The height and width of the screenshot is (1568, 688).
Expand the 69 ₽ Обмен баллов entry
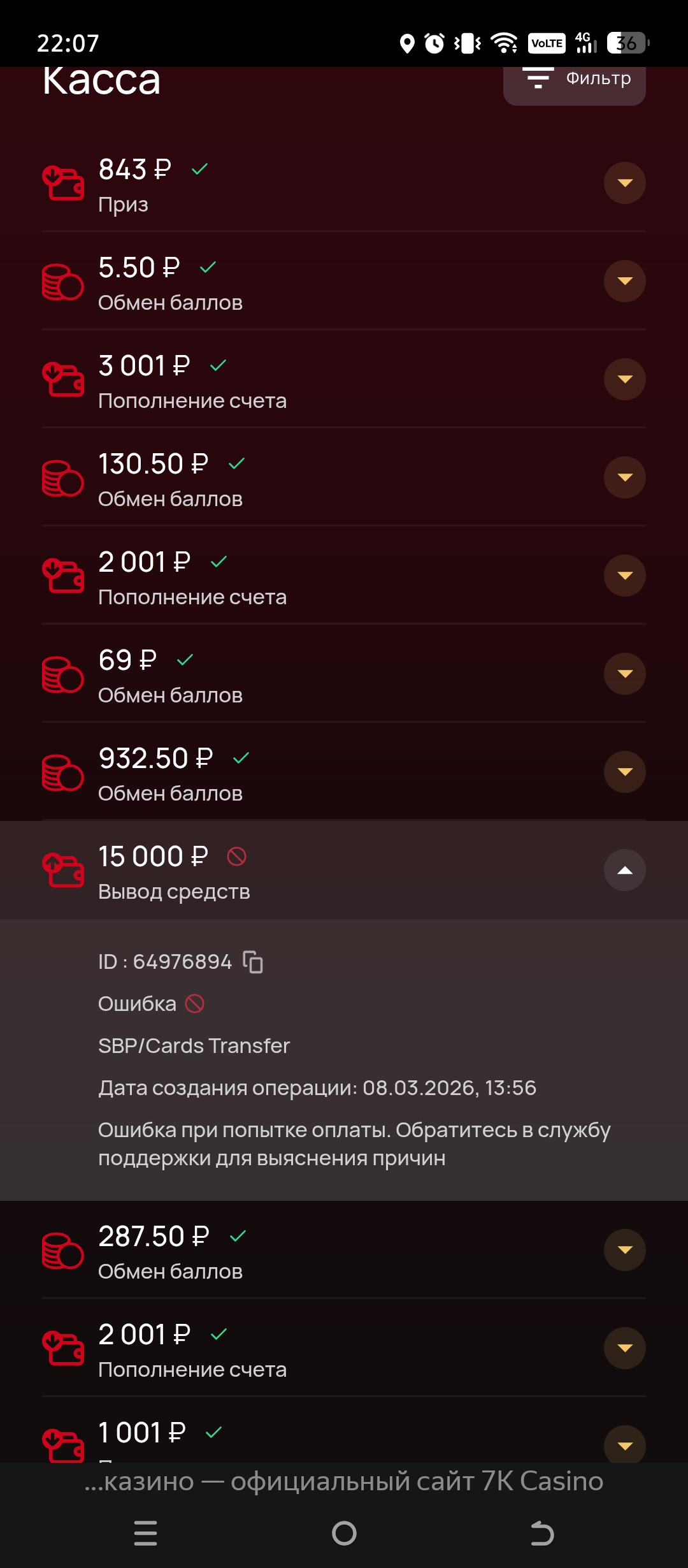coord(624,674)
